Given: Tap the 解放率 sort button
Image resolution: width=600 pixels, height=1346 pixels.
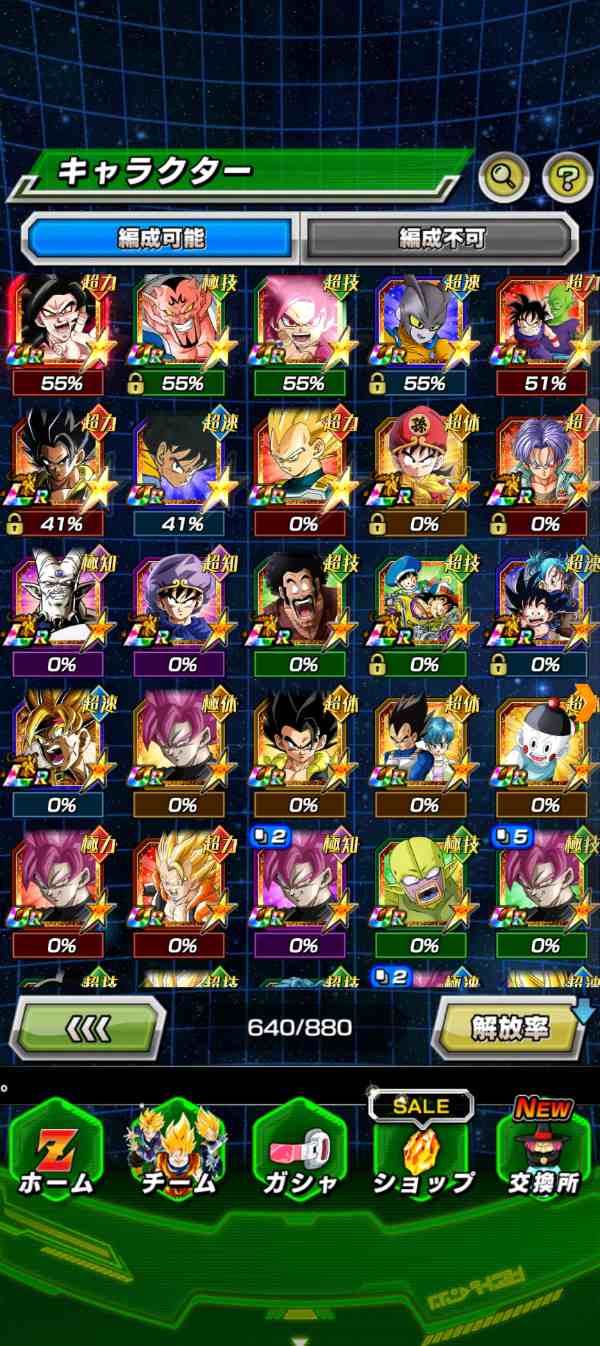Looking at the screenshot, I should [510, 1026].
